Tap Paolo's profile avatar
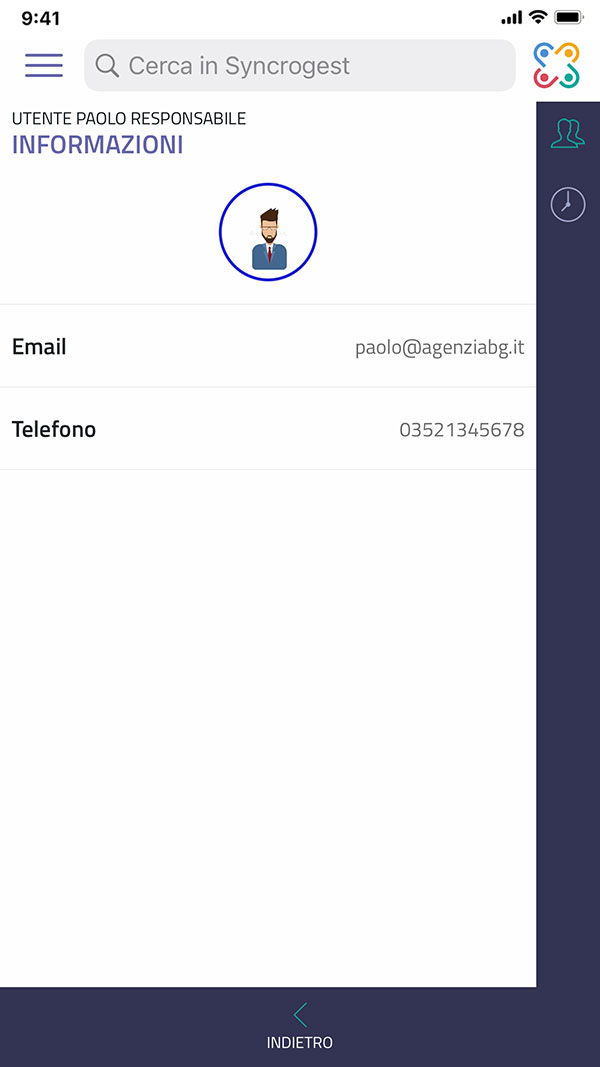Screen dimensions: 600x1067 coord(268,232)
